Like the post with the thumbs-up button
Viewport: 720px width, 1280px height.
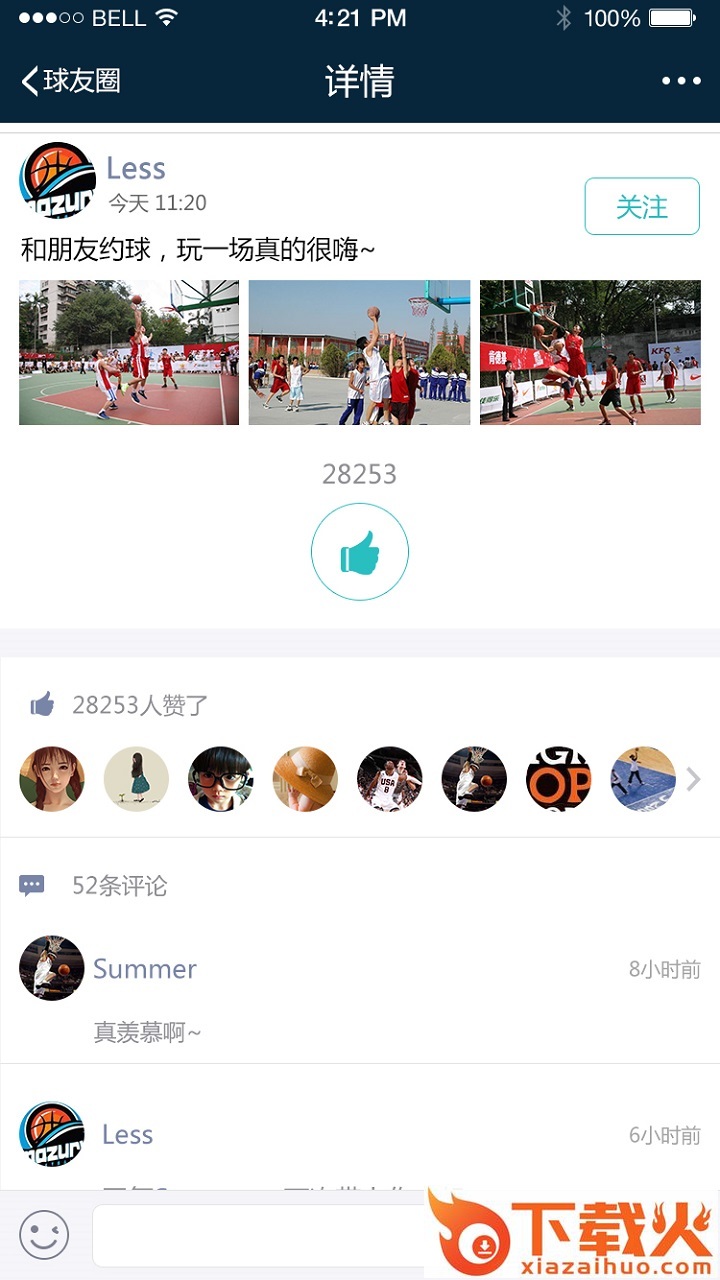coord(360,552)
